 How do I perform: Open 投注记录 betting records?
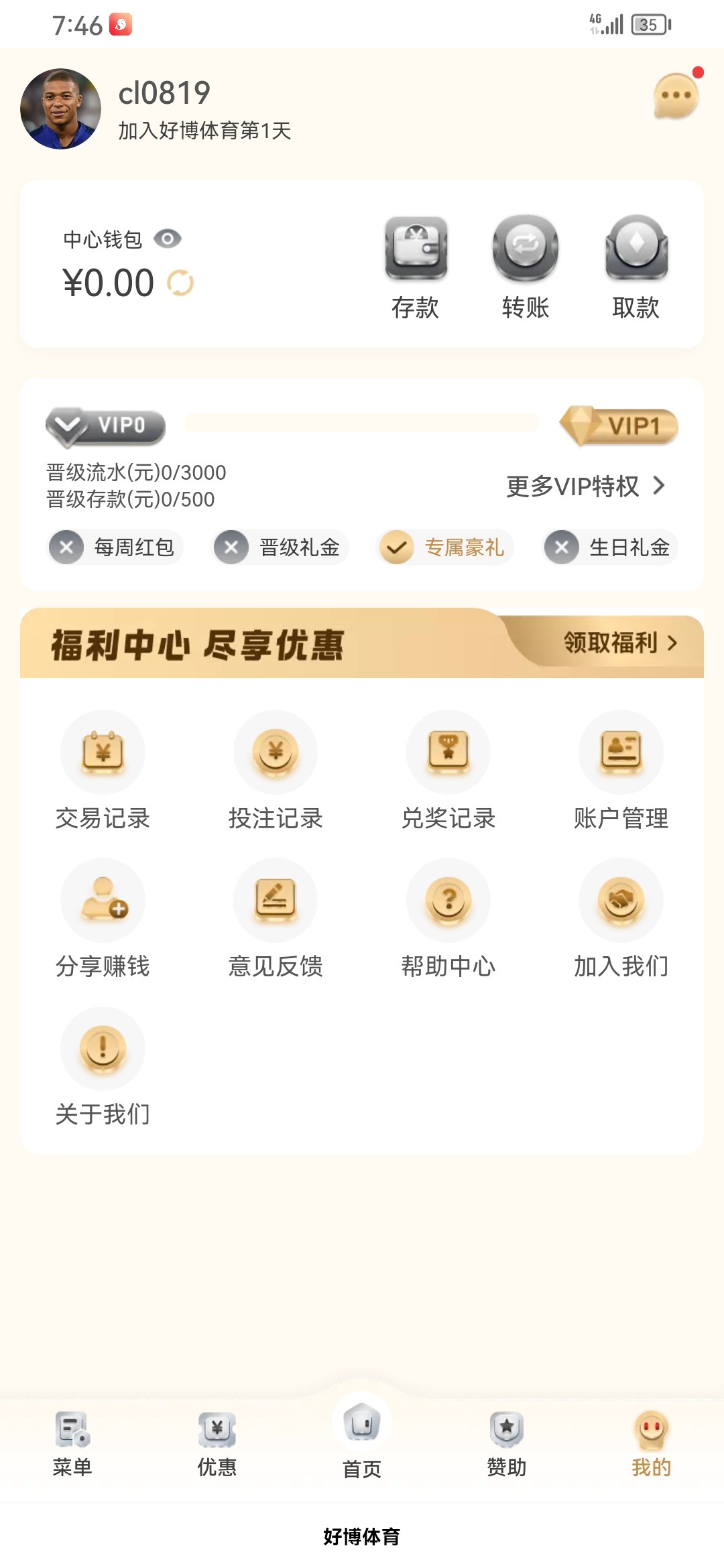(x=276, y=771)
